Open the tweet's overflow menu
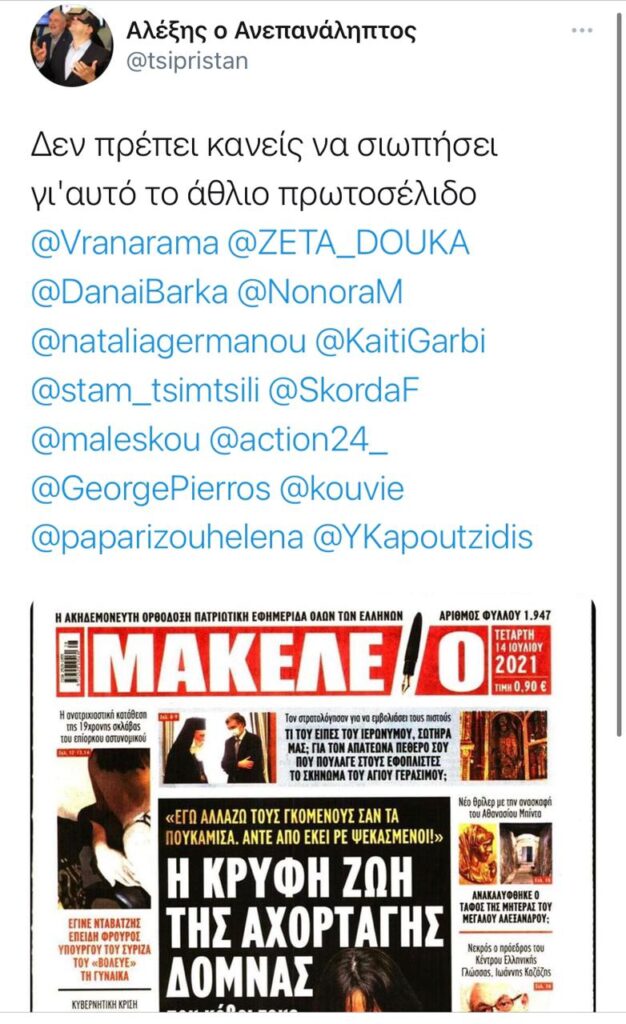The width and height of the screenshot is (626, 1024). click(x=581, y=31)
